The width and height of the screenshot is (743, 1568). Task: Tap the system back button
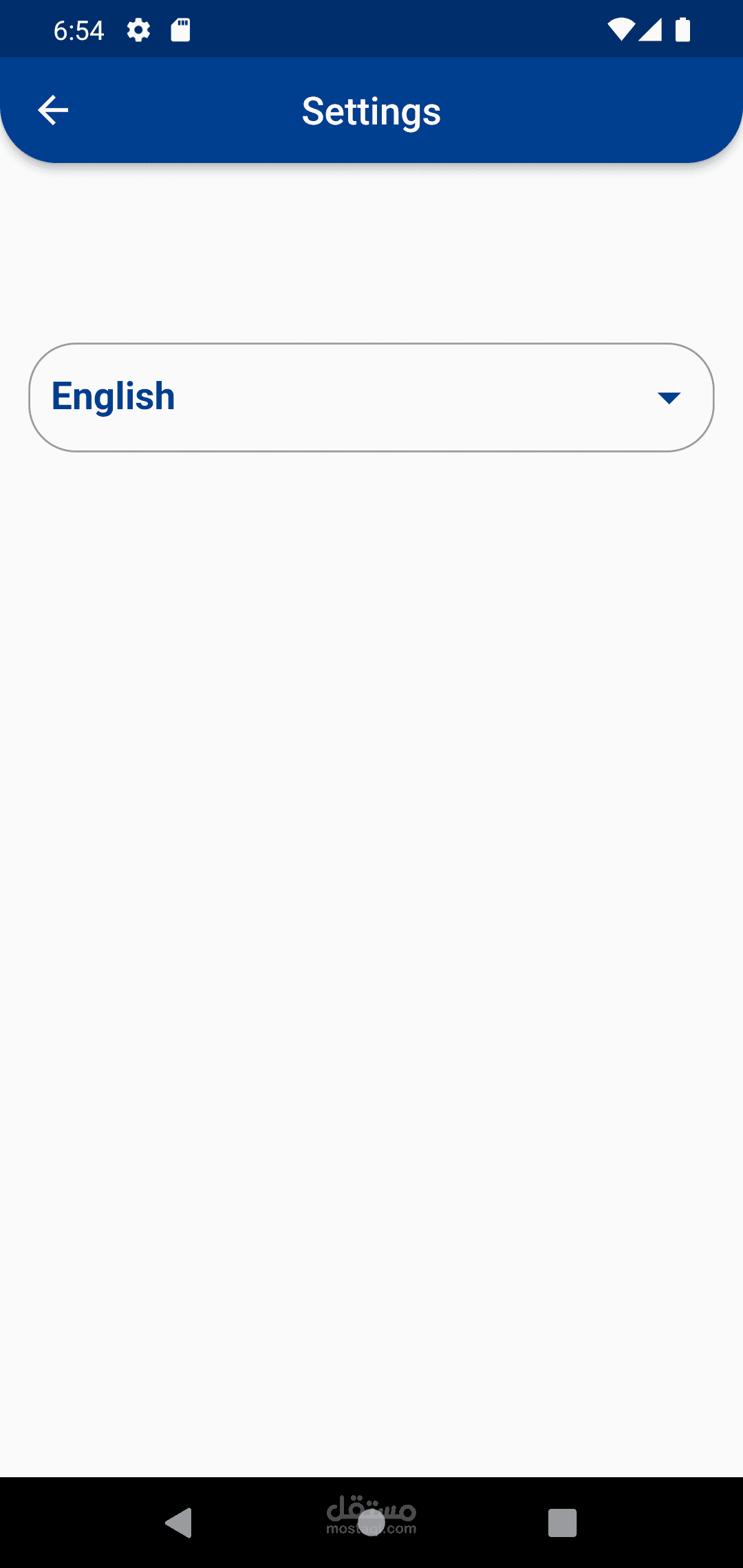(x=179, y=1523)
